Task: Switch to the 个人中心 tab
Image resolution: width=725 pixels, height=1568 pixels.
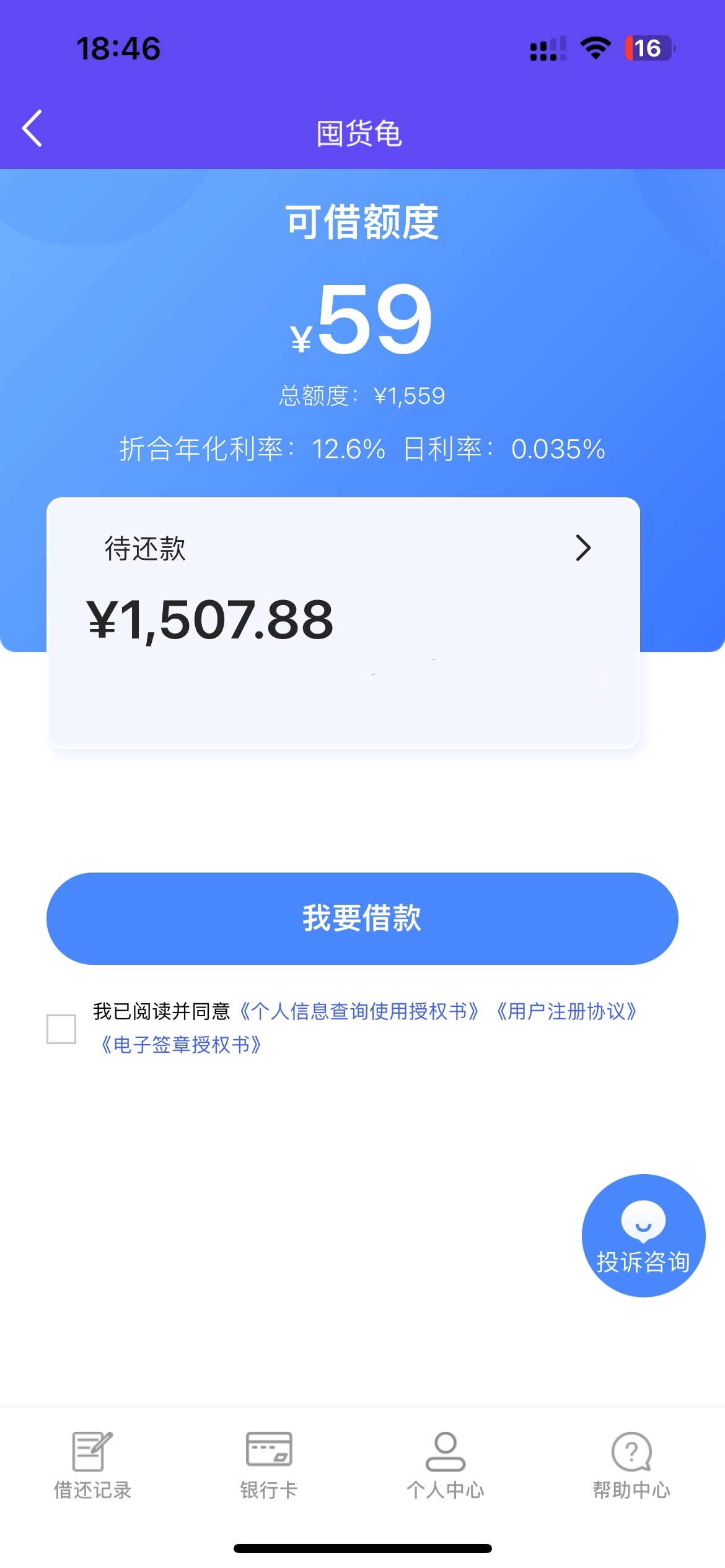Action: point(445,1465)
